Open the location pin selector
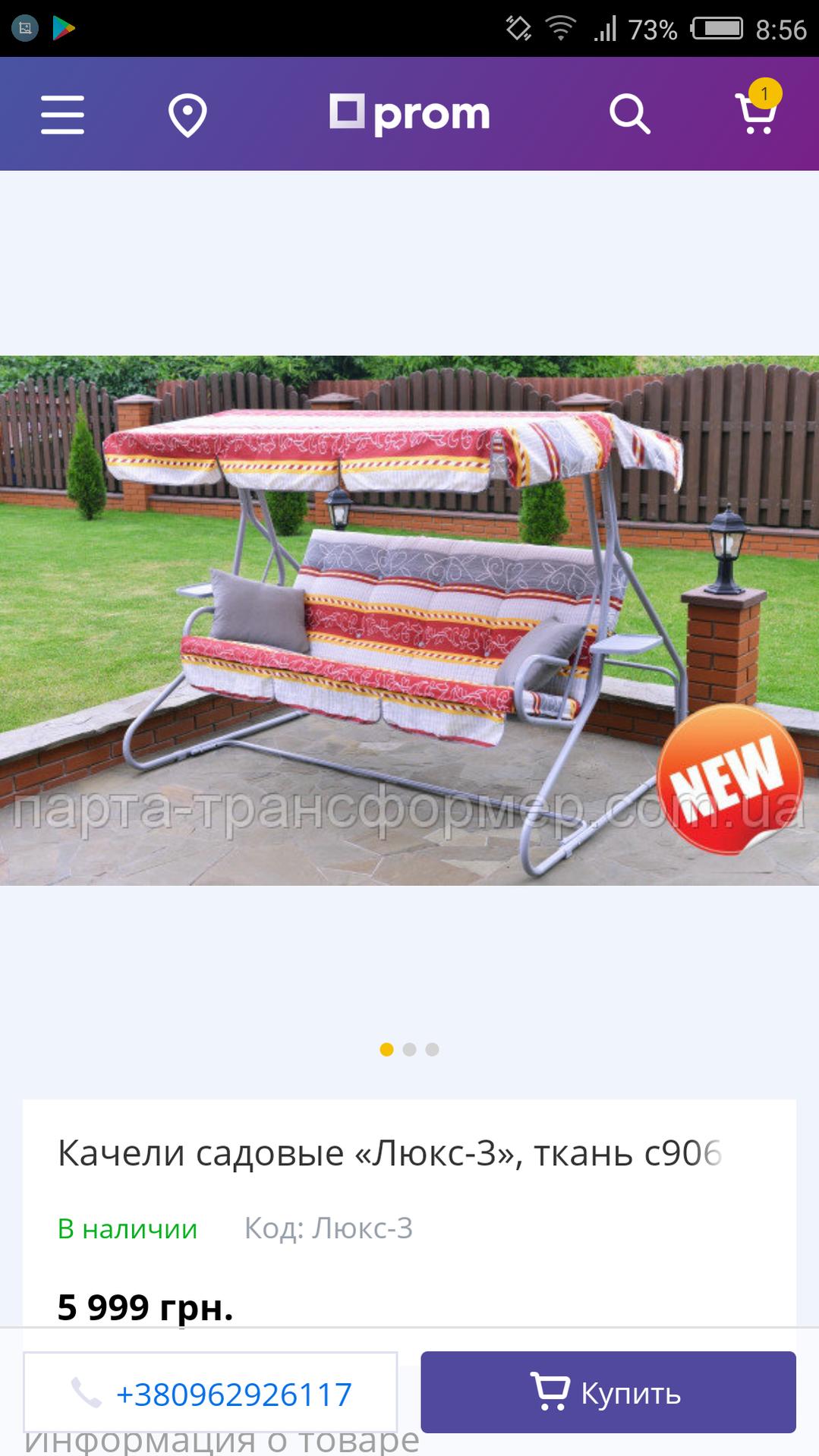819x1456 pixels. [x=187, y=115]
